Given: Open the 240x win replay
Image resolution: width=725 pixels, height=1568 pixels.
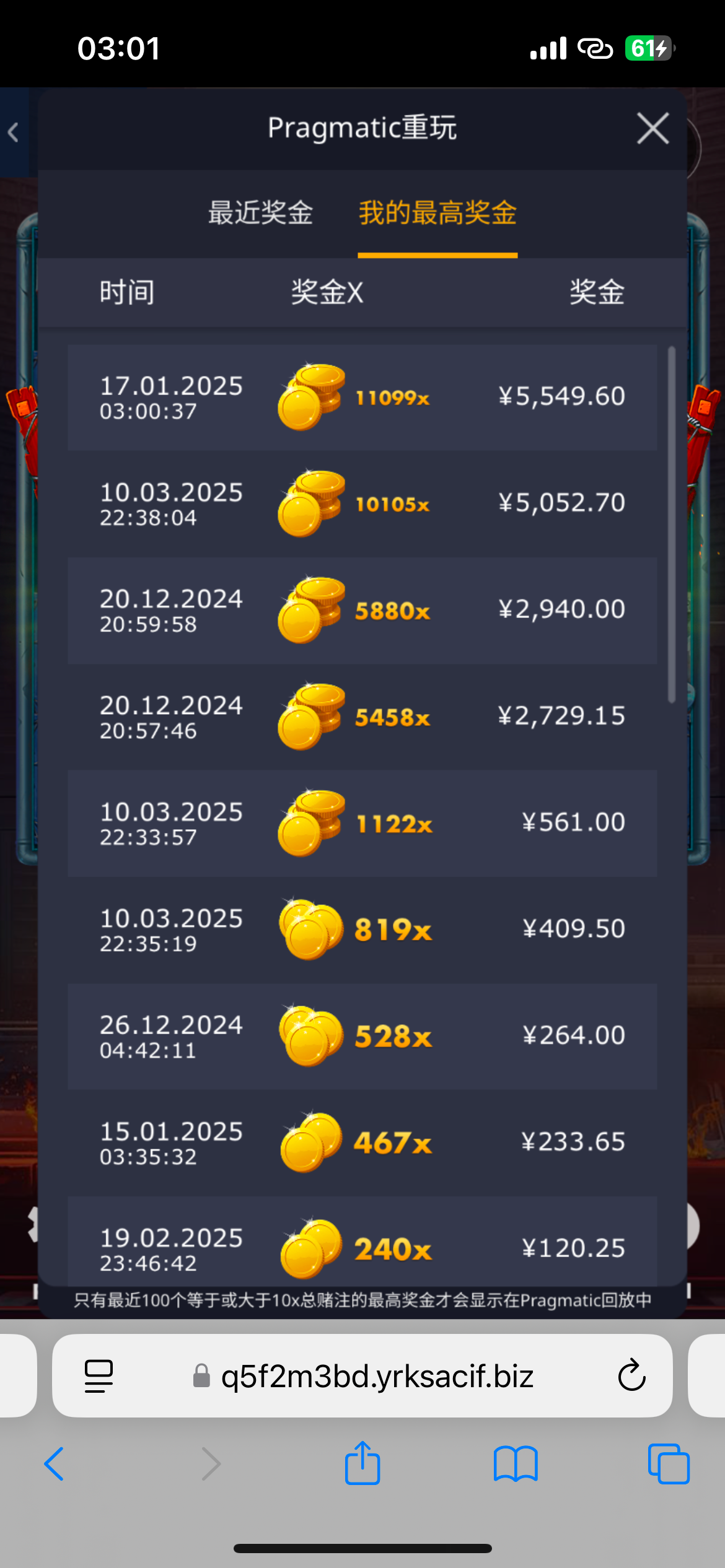Looking at the screenshot, I should (x=362, y=1245).
